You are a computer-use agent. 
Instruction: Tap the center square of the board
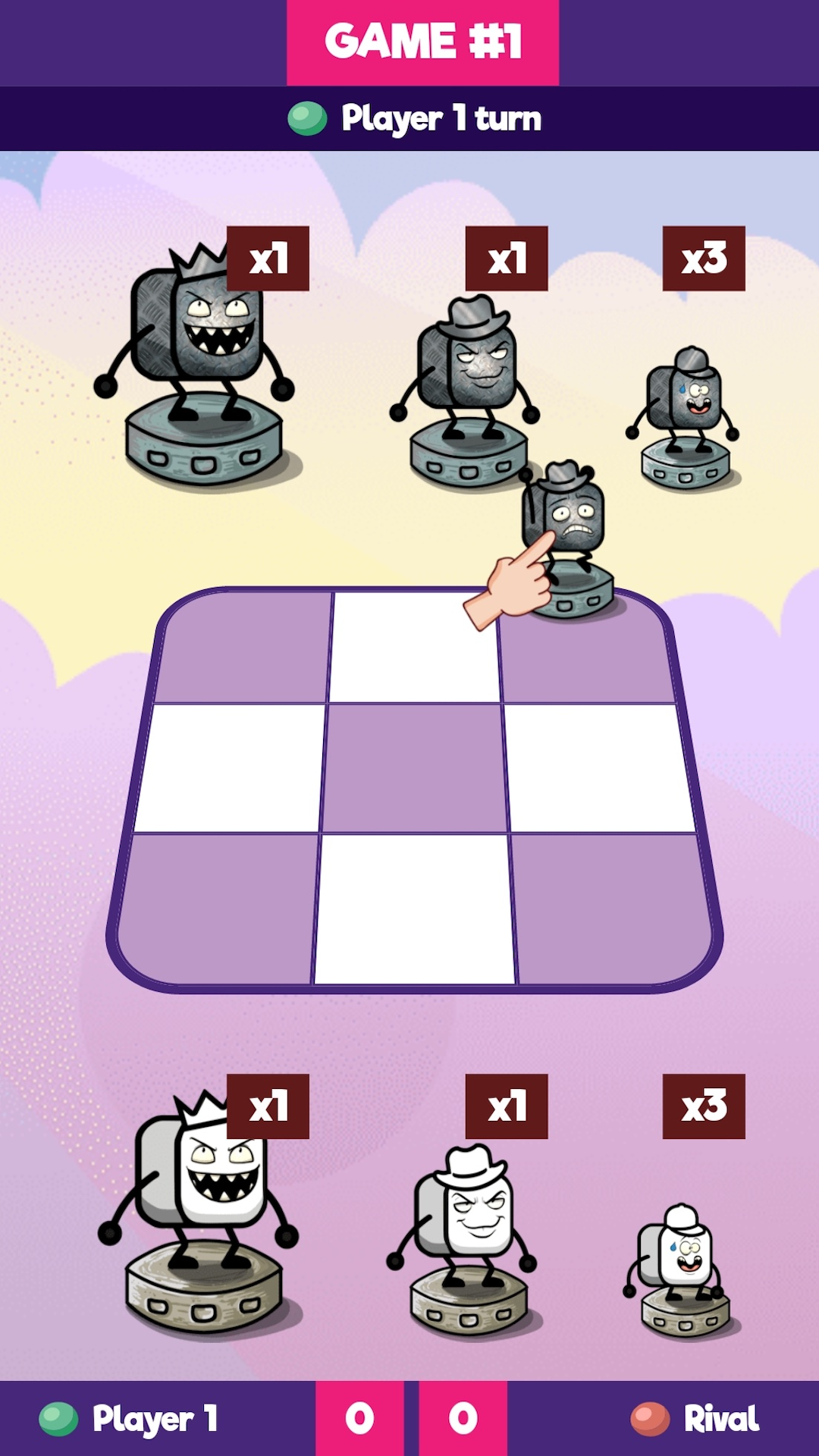pos(415,767)
